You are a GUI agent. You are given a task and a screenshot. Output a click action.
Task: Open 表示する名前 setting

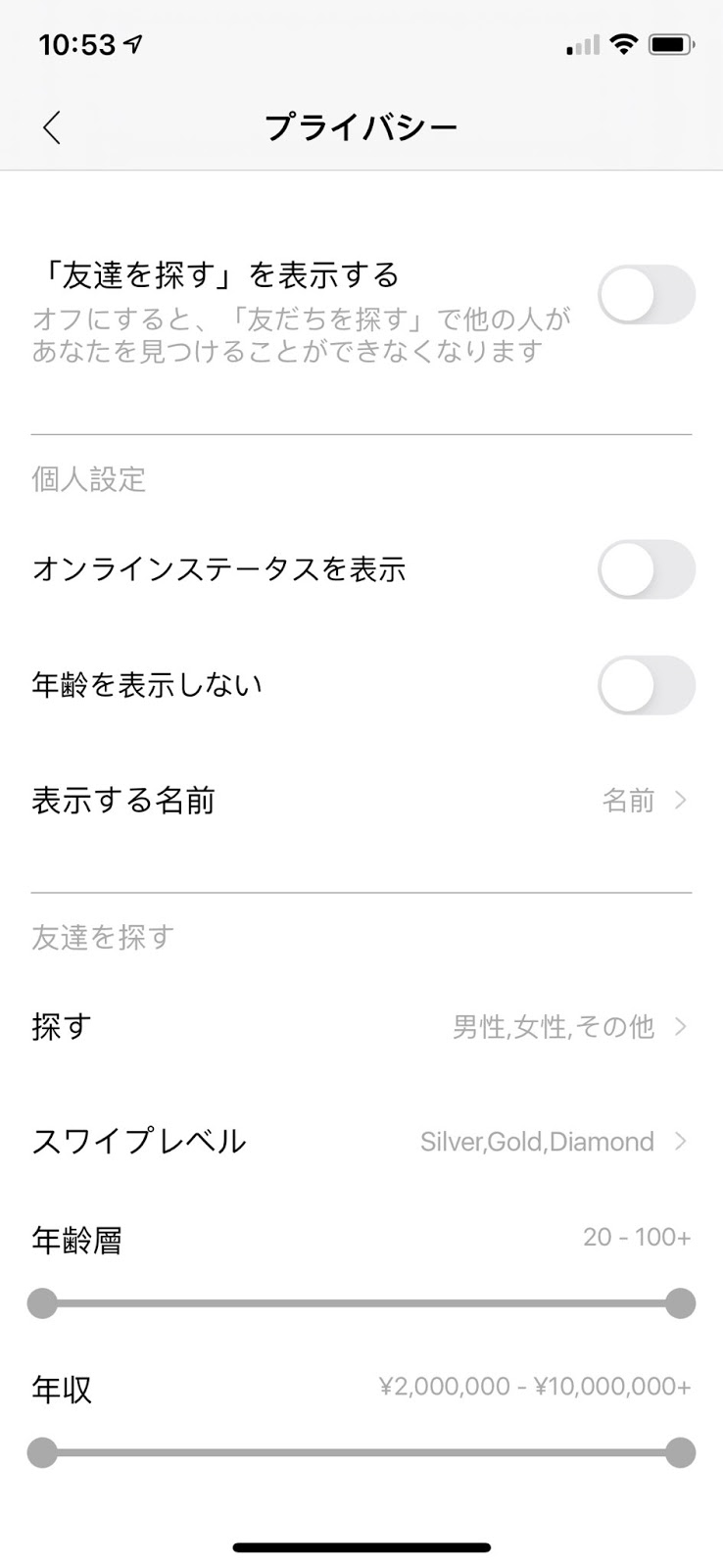[x=361, y=801]
